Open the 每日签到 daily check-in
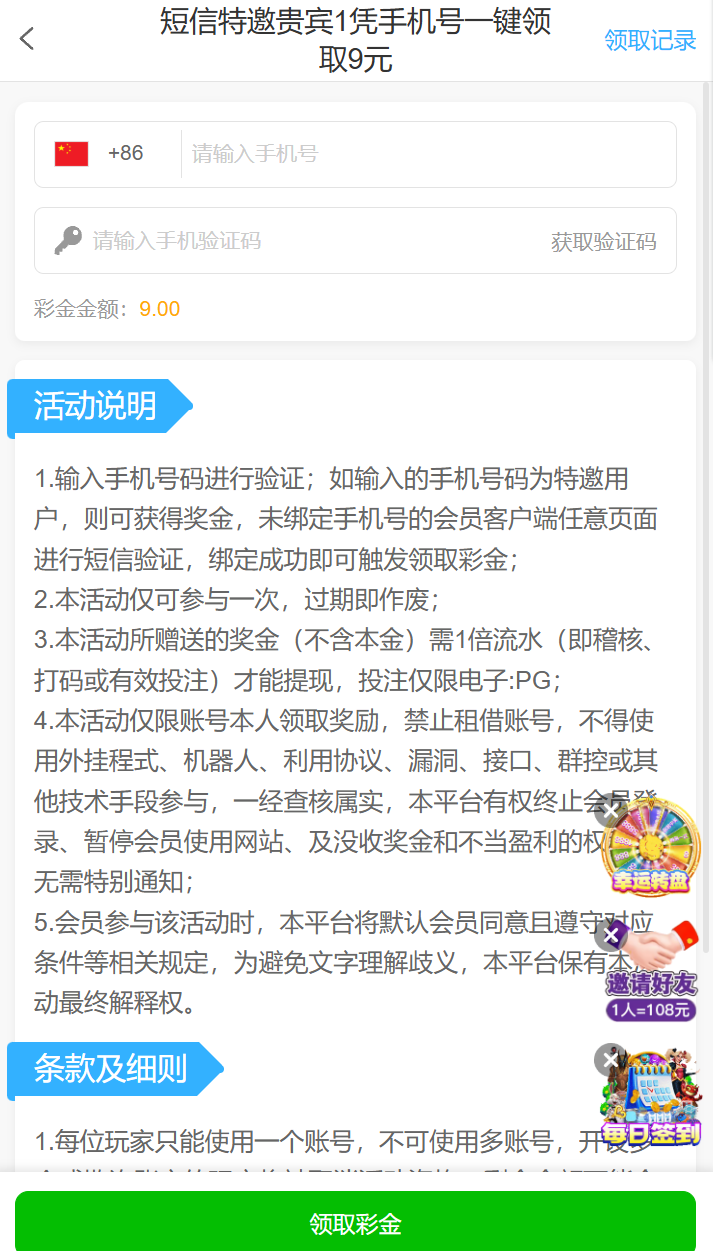This screenshot has width=713, height=1251. (x=652, y=1100)
